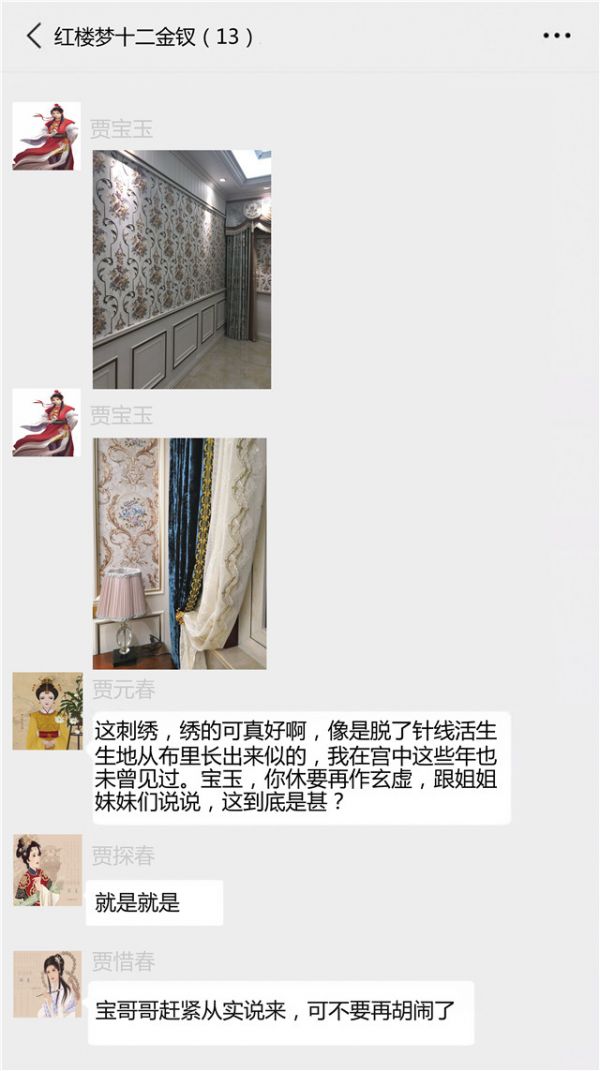This screenshot has height=1071, width=600.
Task: Tap 贾探春's avatar to view profile
Action: pyautogui.click(x=47, y=870)
